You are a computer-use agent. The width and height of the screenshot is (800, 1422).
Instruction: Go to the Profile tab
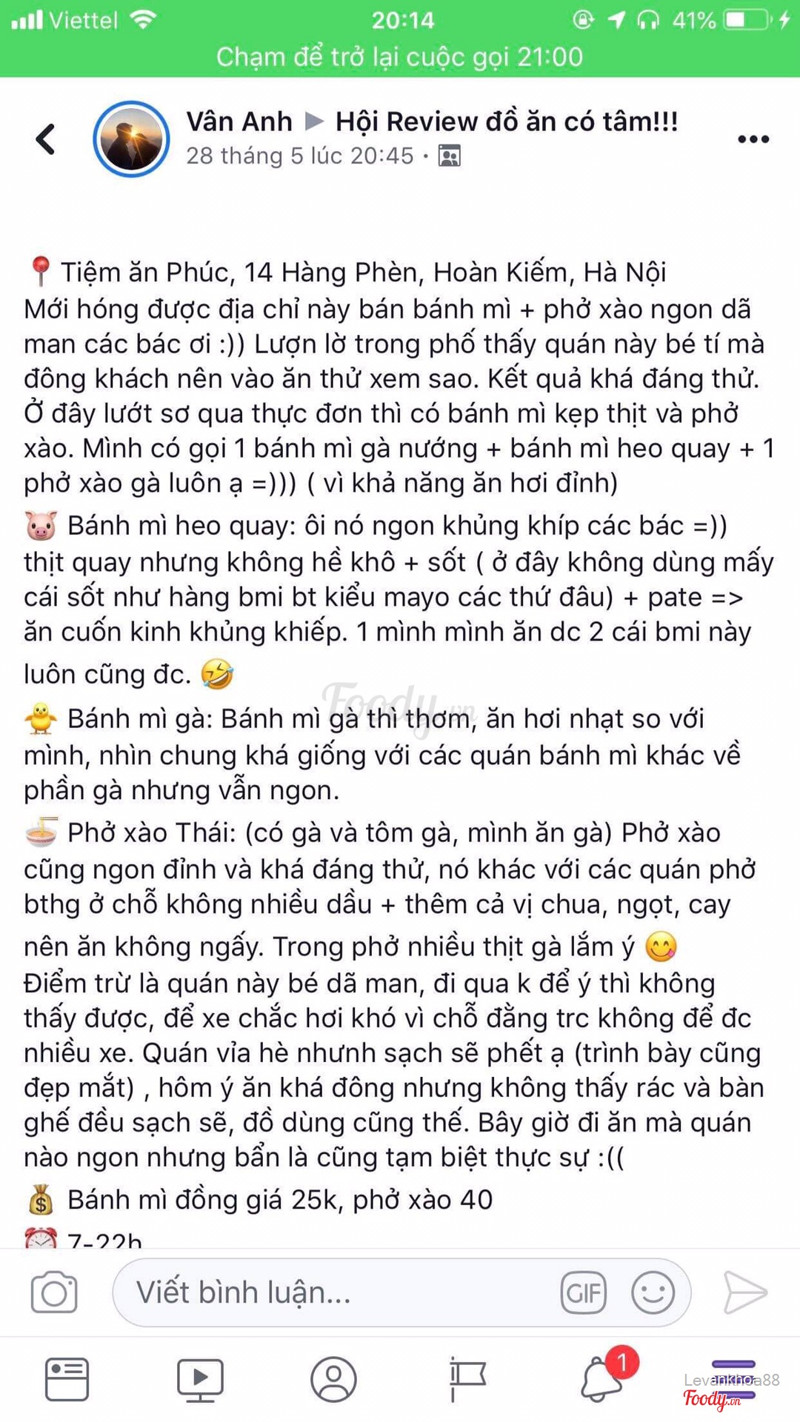(333, 1379)
